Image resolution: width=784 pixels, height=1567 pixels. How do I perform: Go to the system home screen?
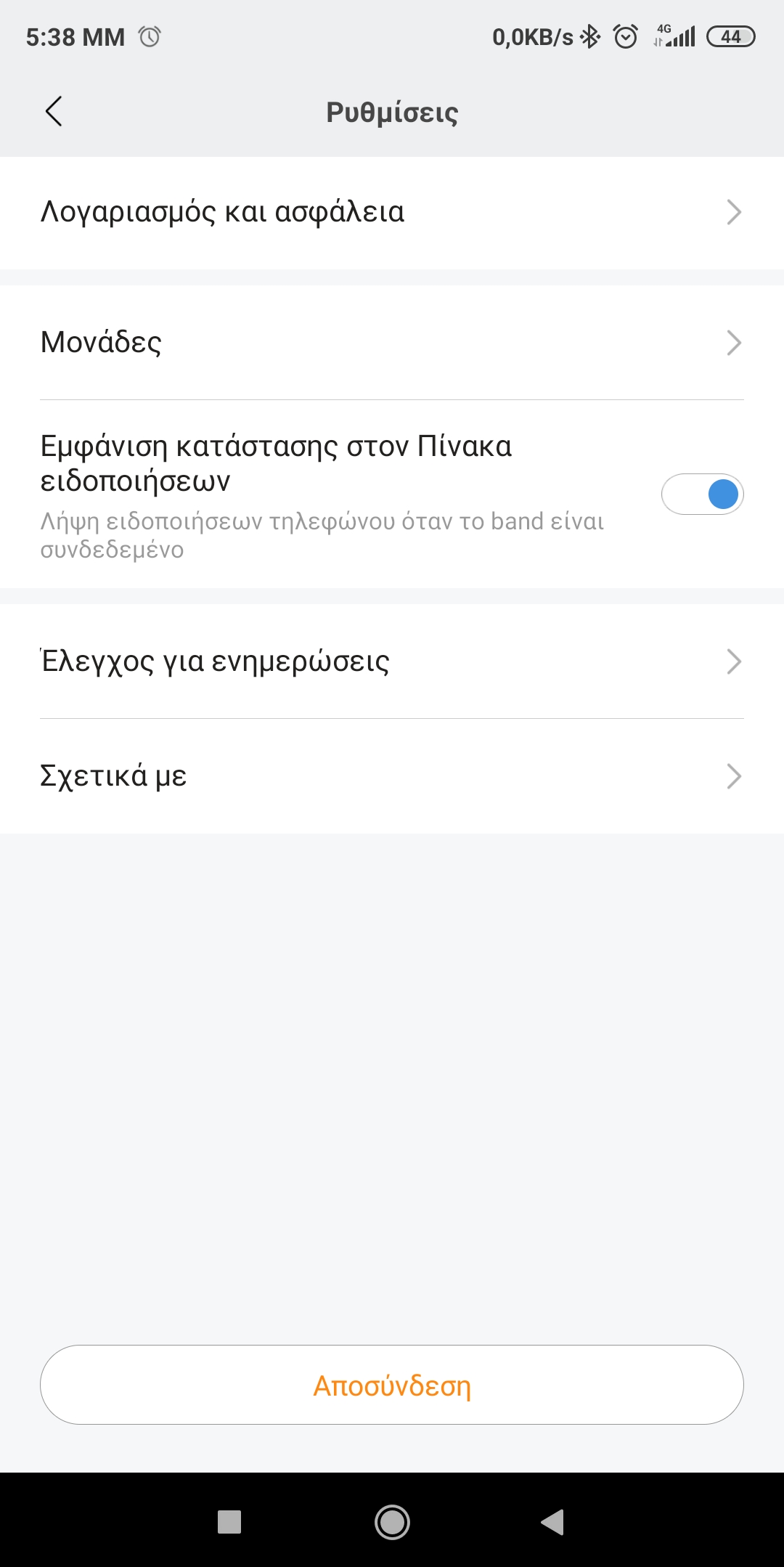392,1521
